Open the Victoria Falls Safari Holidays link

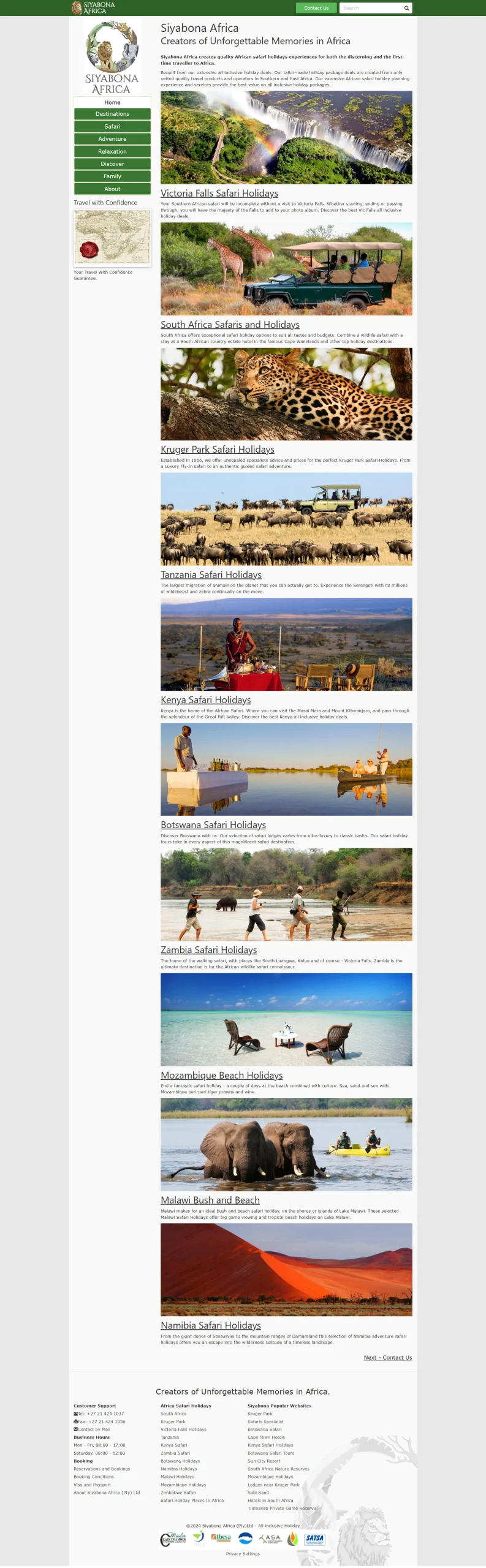(x=219, y=194)
